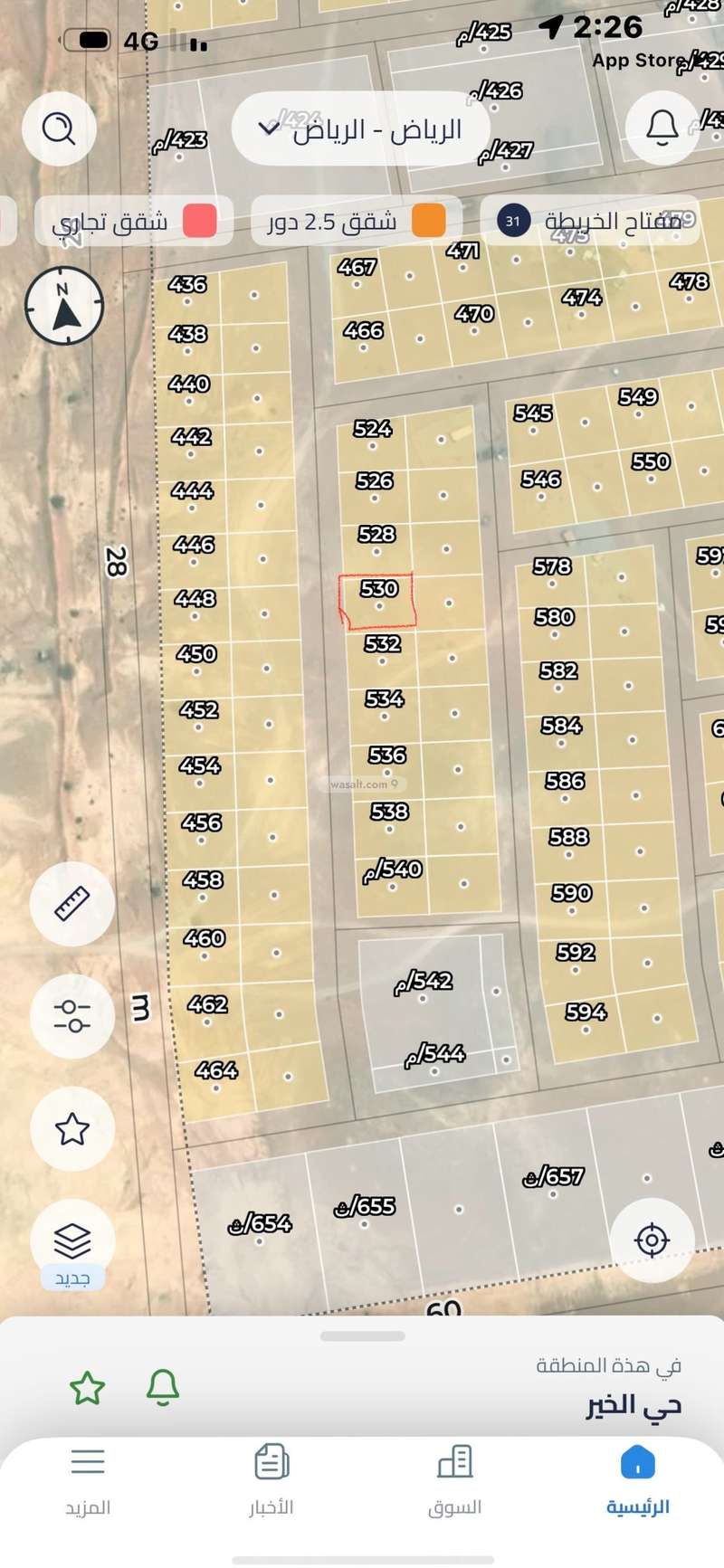The height and width of the screenshot is (1568, 724).
Task: Switch to the السوق tab
Action: pos(454,1481)
